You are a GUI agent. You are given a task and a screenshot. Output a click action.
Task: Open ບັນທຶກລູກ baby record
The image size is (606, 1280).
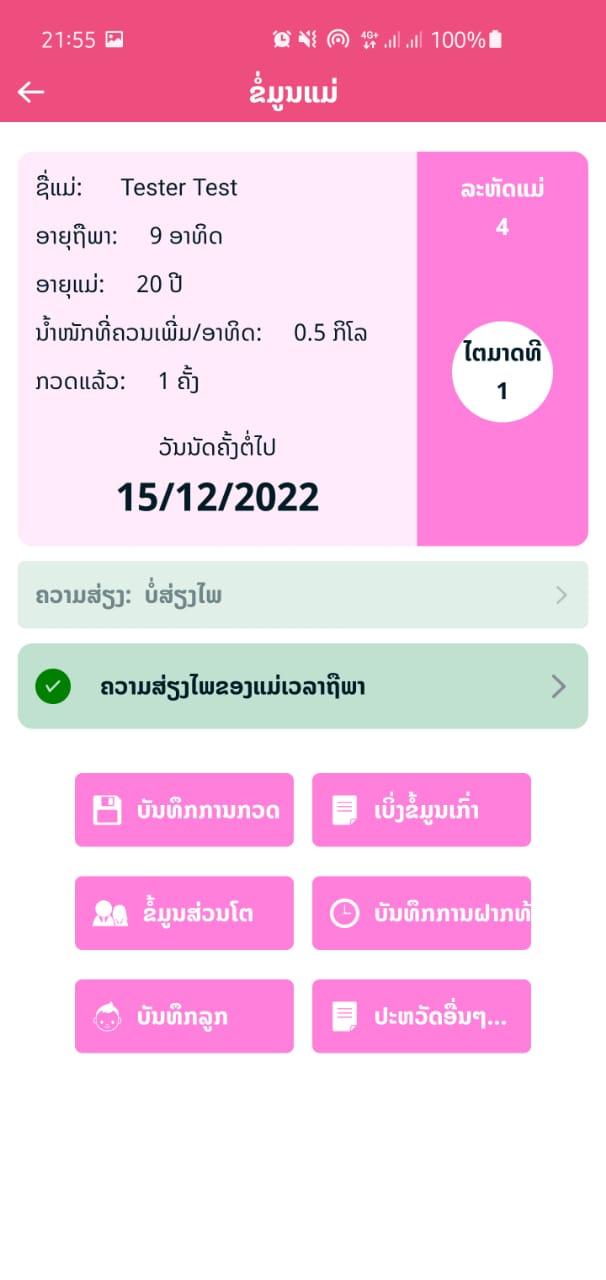click(x=184, y=1016)
